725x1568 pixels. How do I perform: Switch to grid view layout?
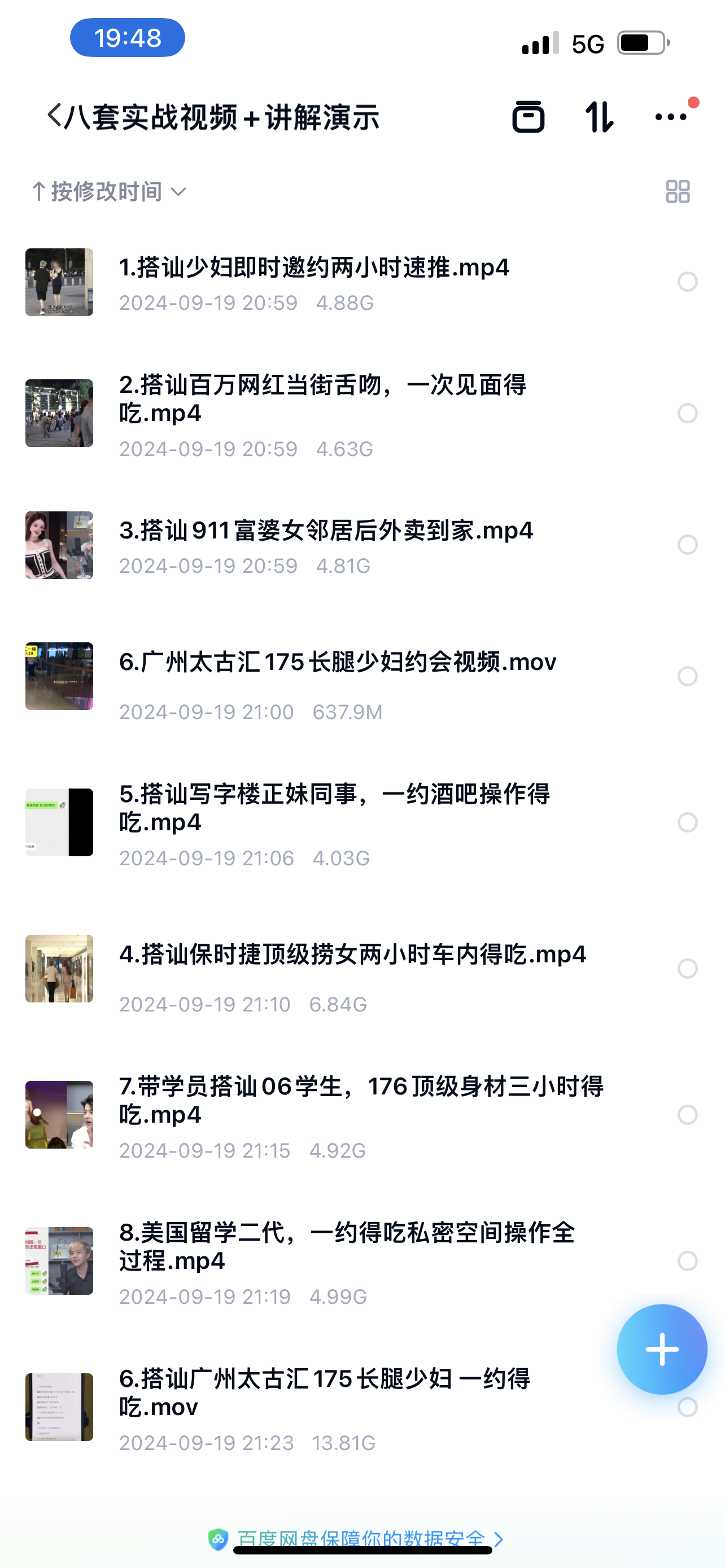(678, 192)
